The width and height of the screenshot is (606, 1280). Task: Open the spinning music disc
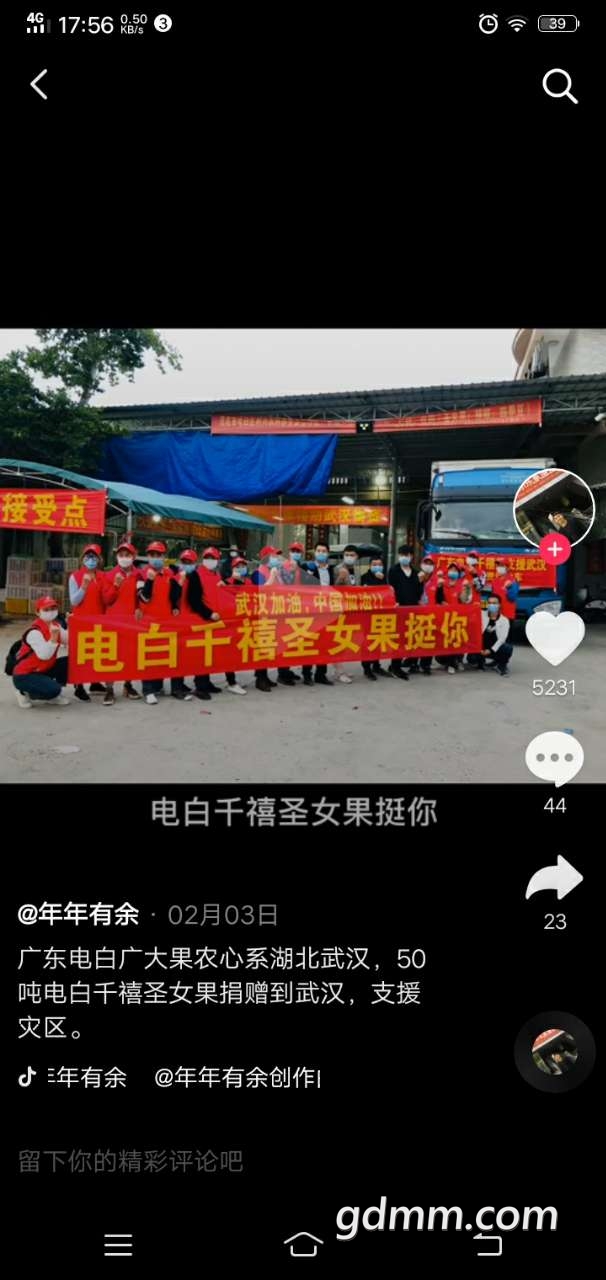[x=554, y=1051]
